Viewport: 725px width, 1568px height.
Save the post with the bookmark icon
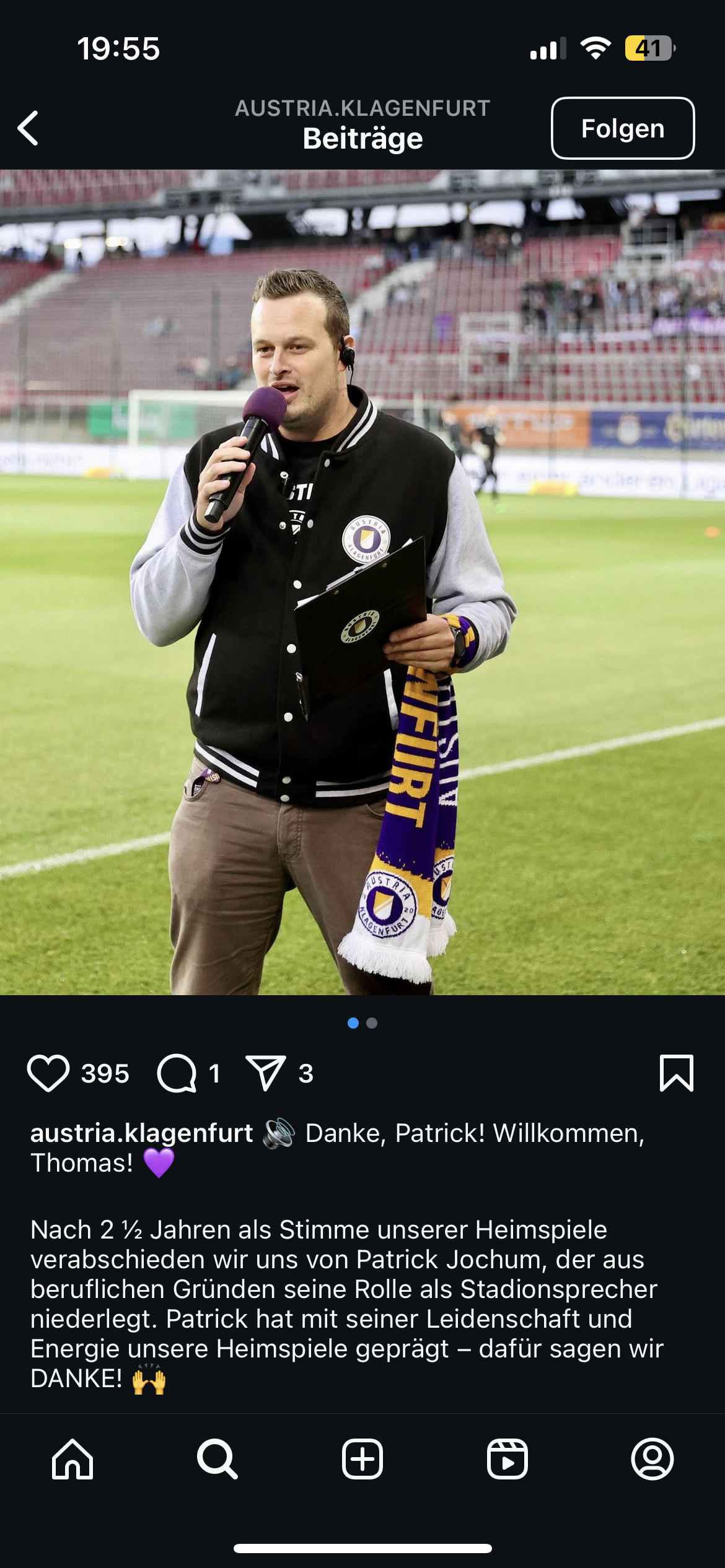click(x=677, y=1073)
